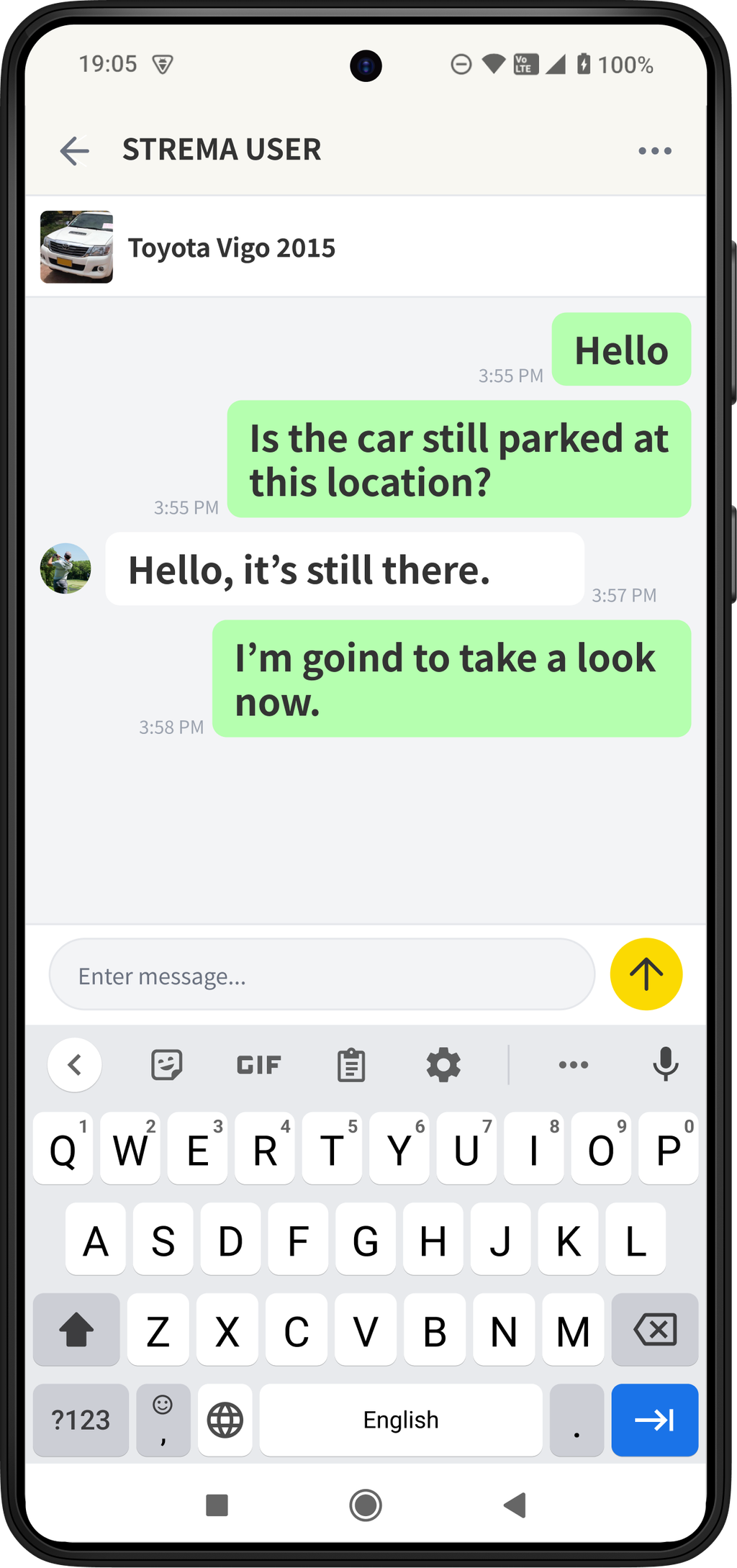Open the keyboard clipboard
Screen dimensions: 737x1568
[351, 1065]
